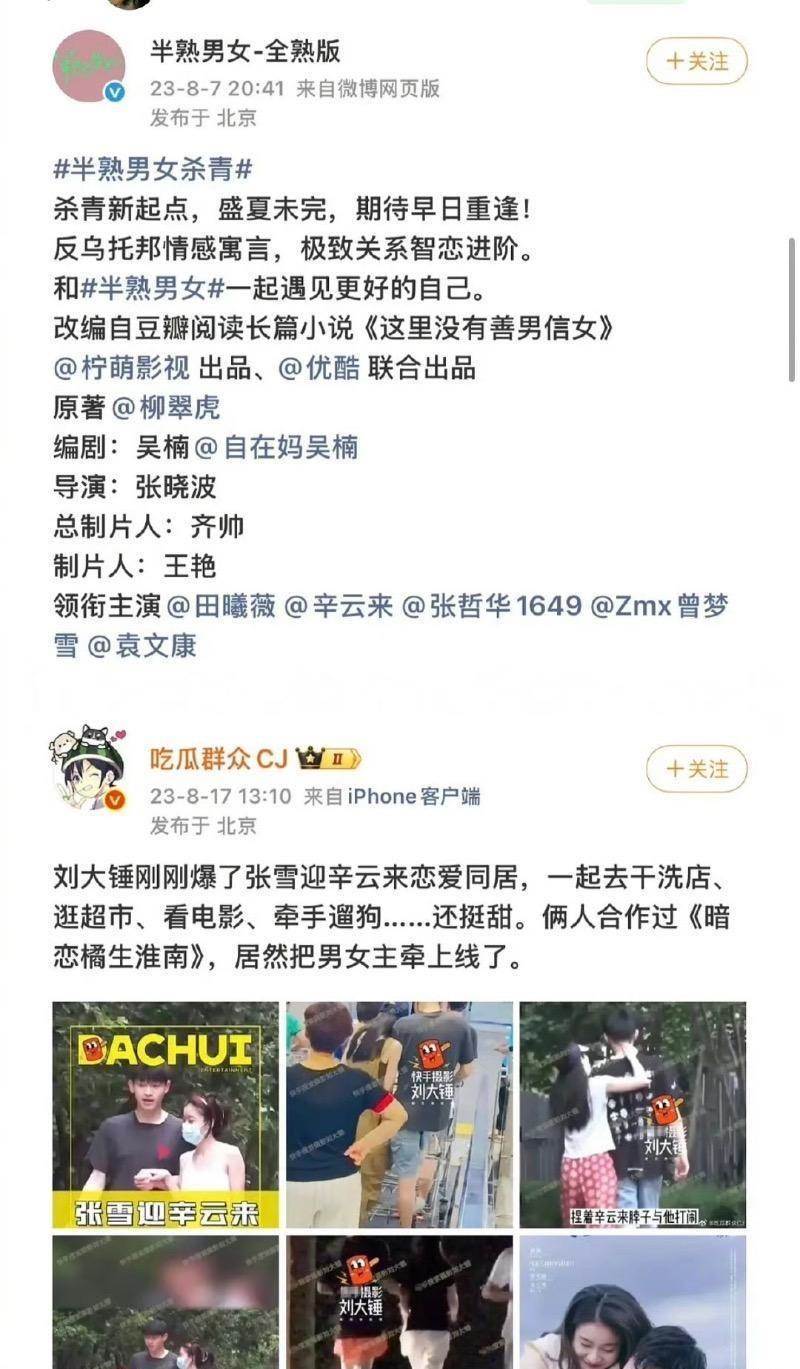The image size is (800, 1369).
Task: Open 半熟男女-全熟版 profile avatar
Action: (x=89, y=66)
